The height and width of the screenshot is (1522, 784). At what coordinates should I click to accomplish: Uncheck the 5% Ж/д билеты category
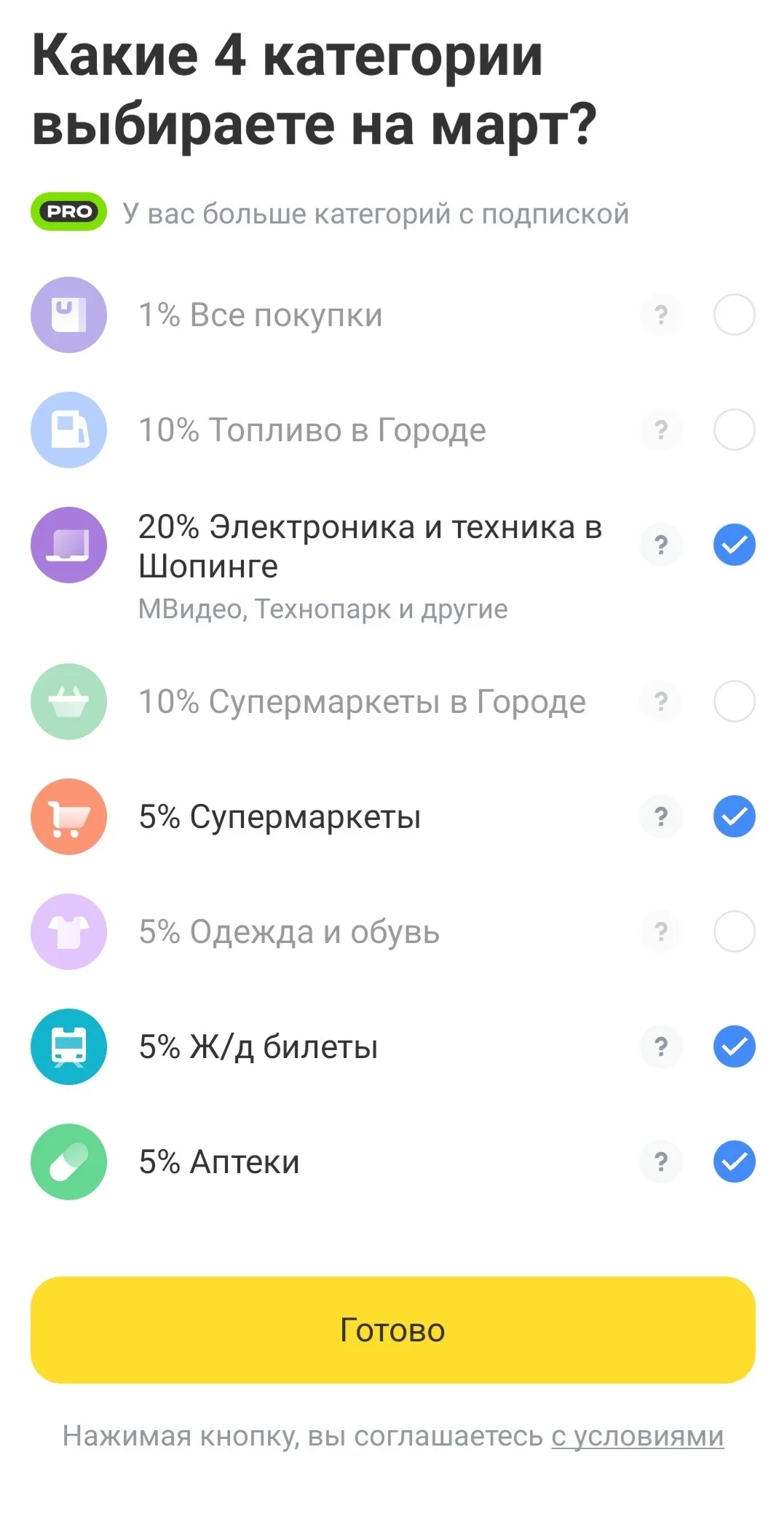(734, 1046)
